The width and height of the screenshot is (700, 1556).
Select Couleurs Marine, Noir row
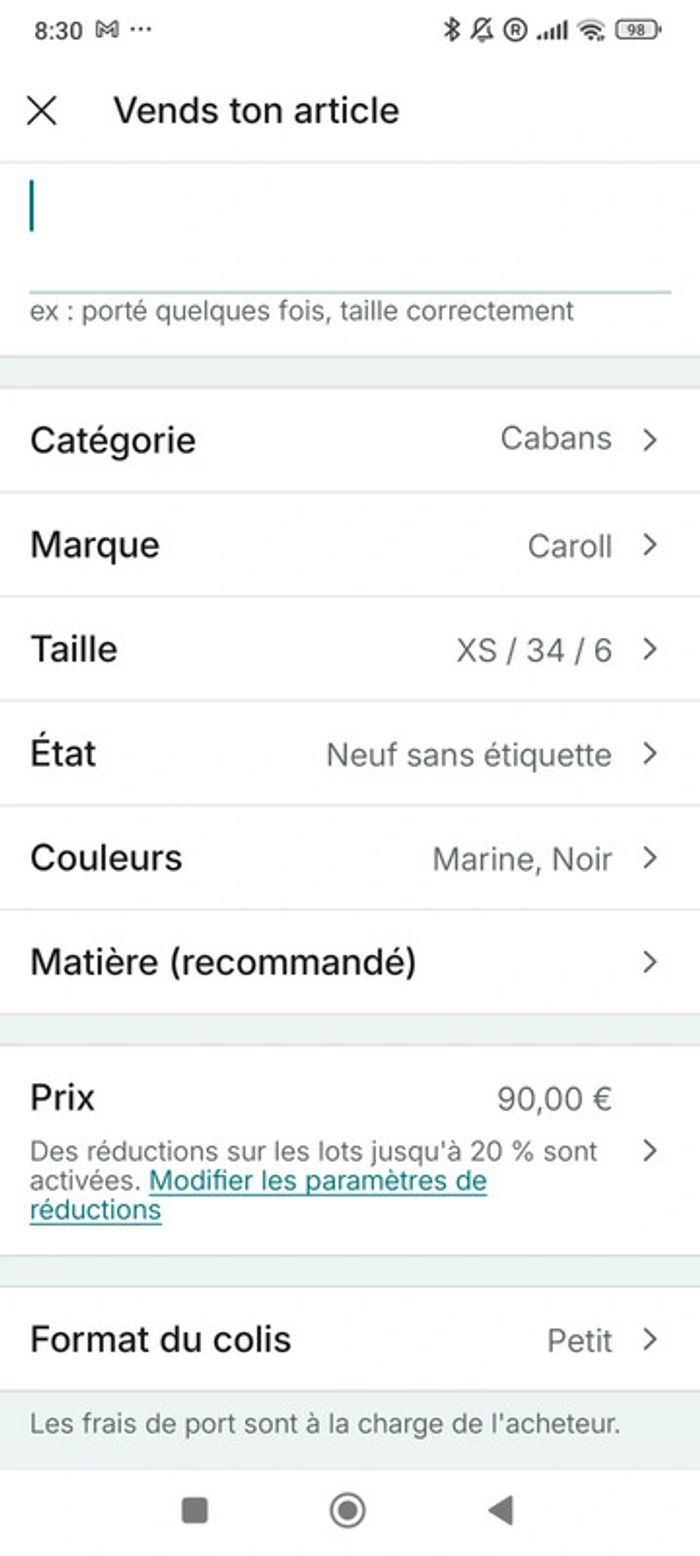pyautogui.click(x=350, y=858)
